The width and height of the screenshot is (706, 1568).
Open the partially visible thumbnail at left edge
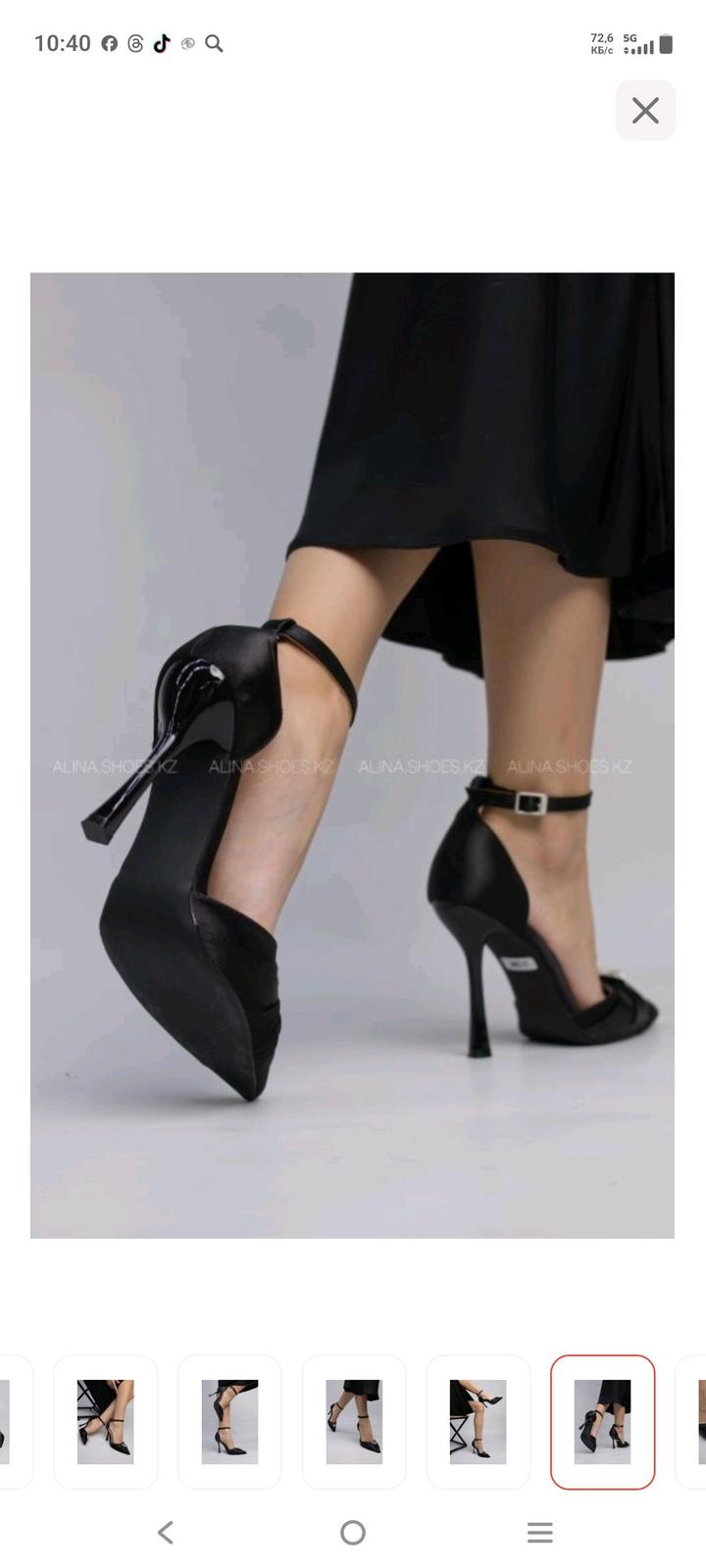(x=12, y=1422)
